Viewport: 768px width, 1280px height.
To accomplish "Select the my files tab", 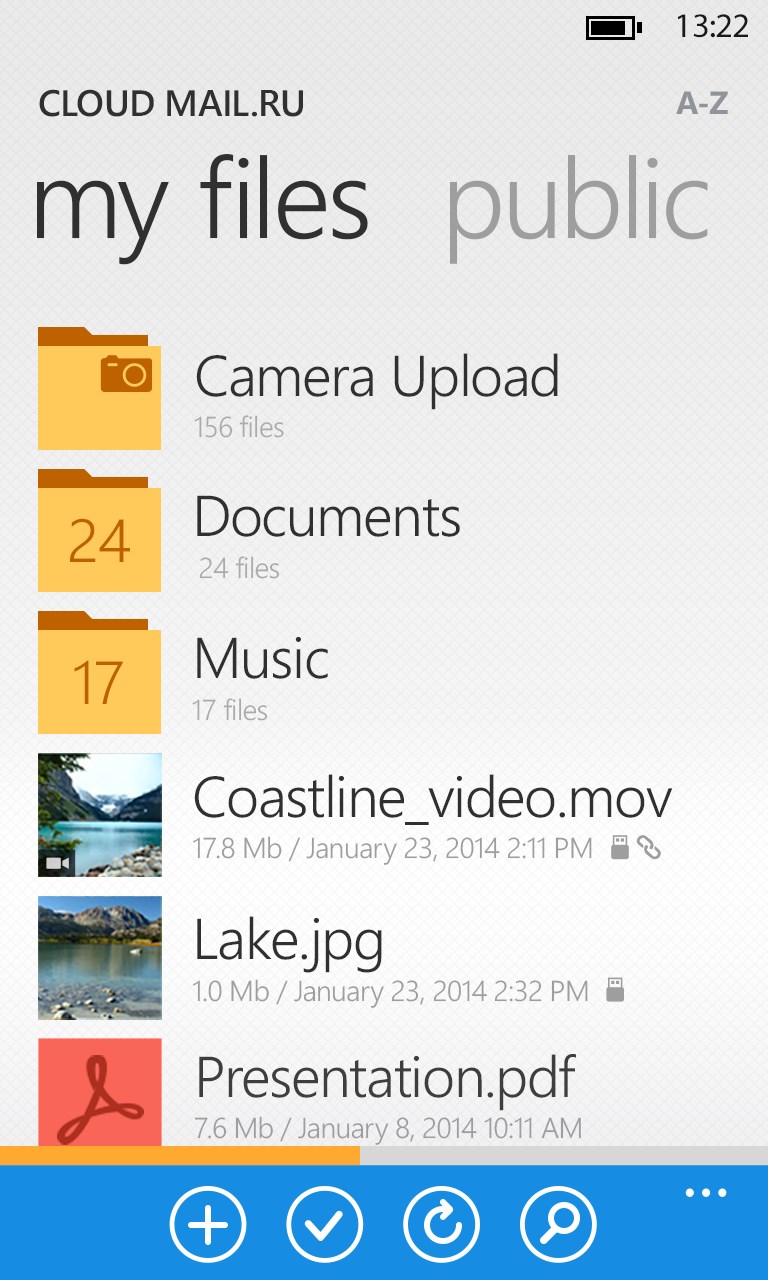I will coord(201,205).
